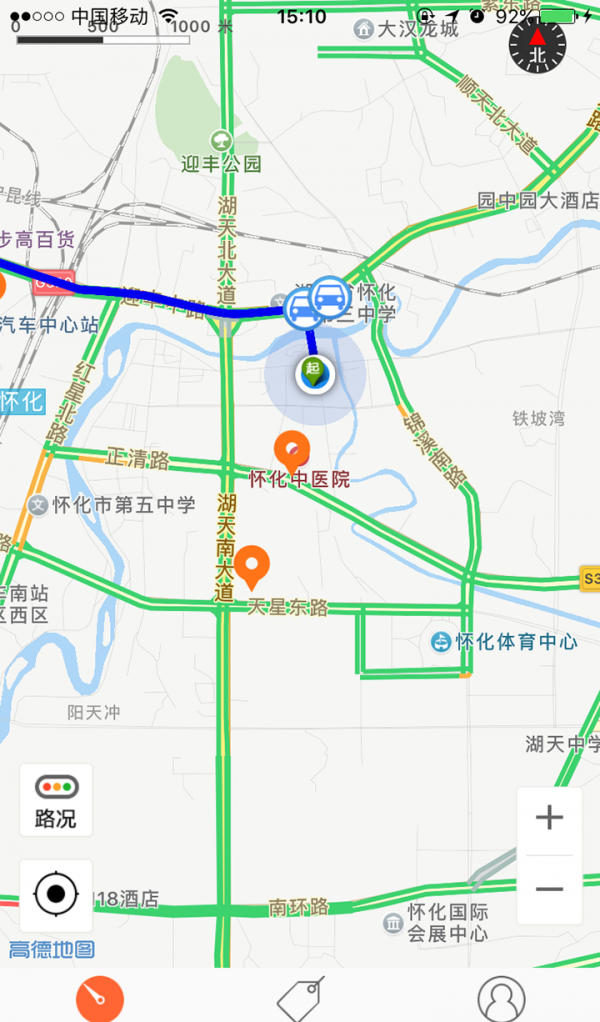Select the orange pin near 天星东路
The width and height of the screenshot is (600, 1022).
(x=251, y=565)
